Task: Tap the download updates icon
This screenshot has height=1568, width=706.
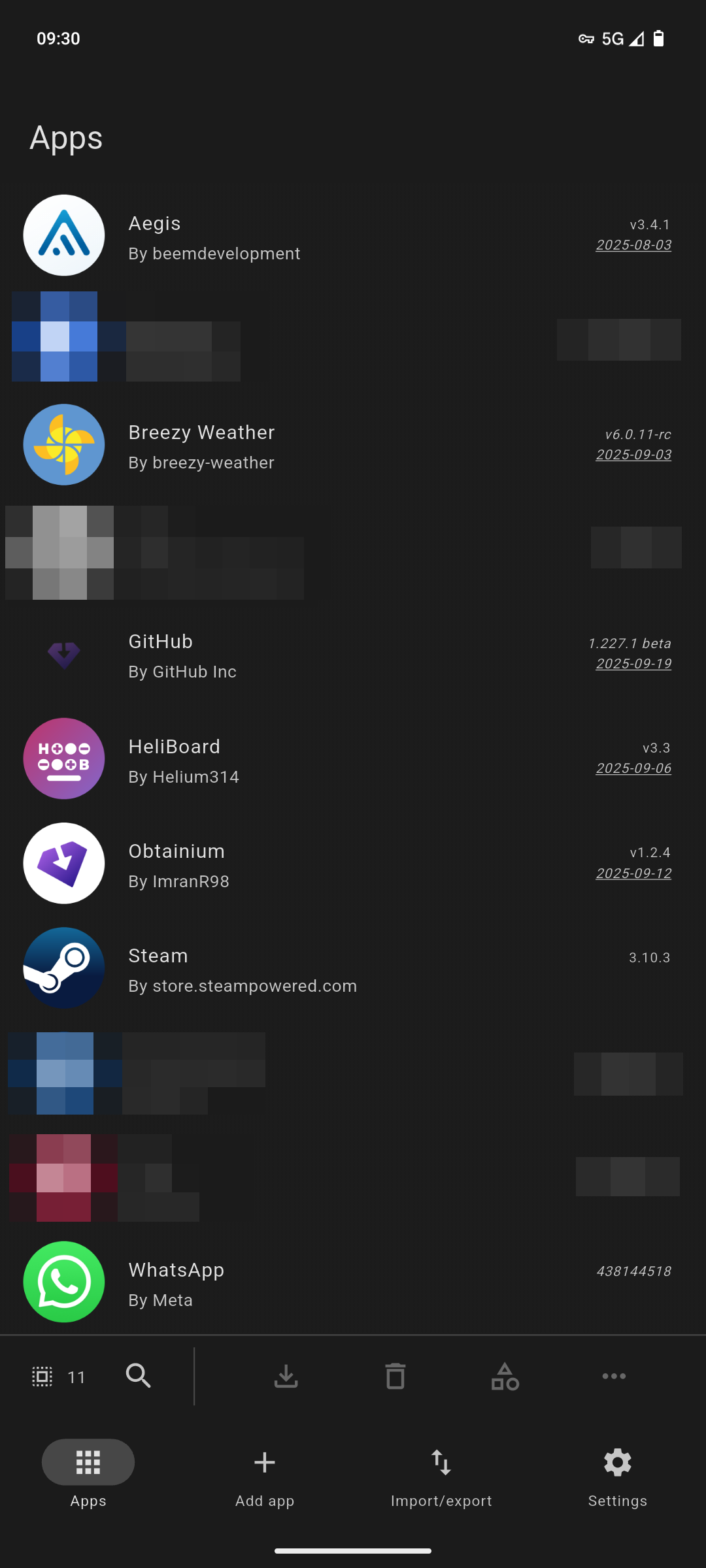Action: coord(286,1376)
